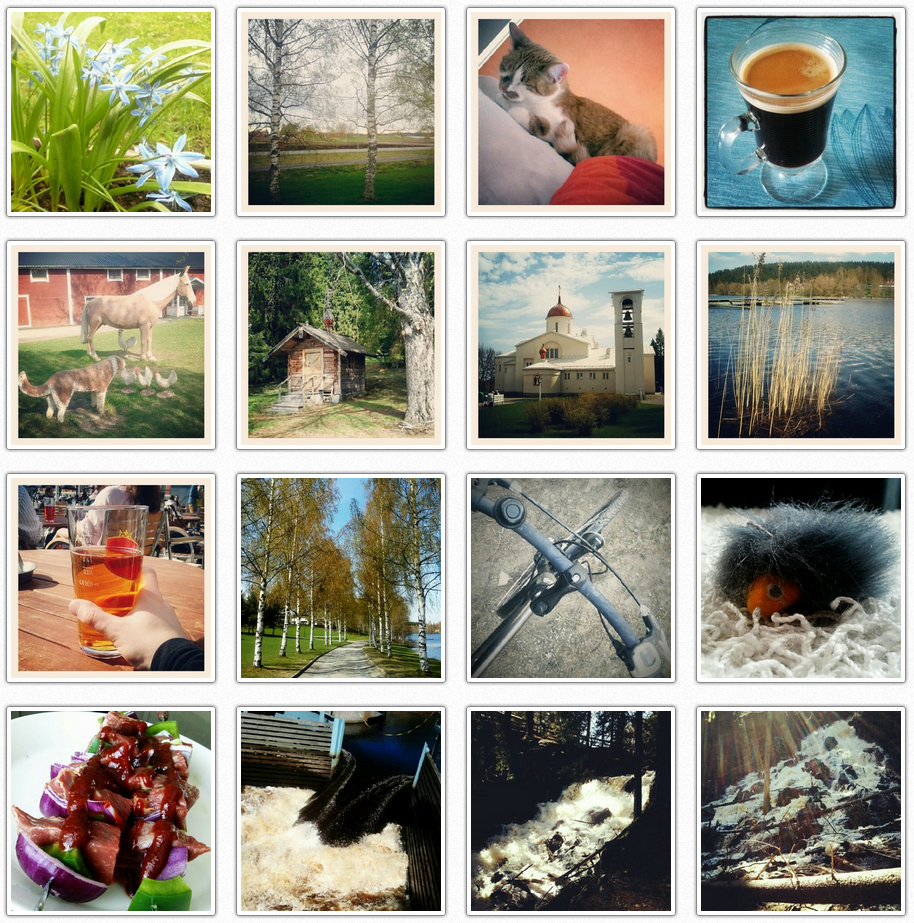Open the sleeping cat photo
Viewport: 914px width, 923px height.
coord(571,112)
